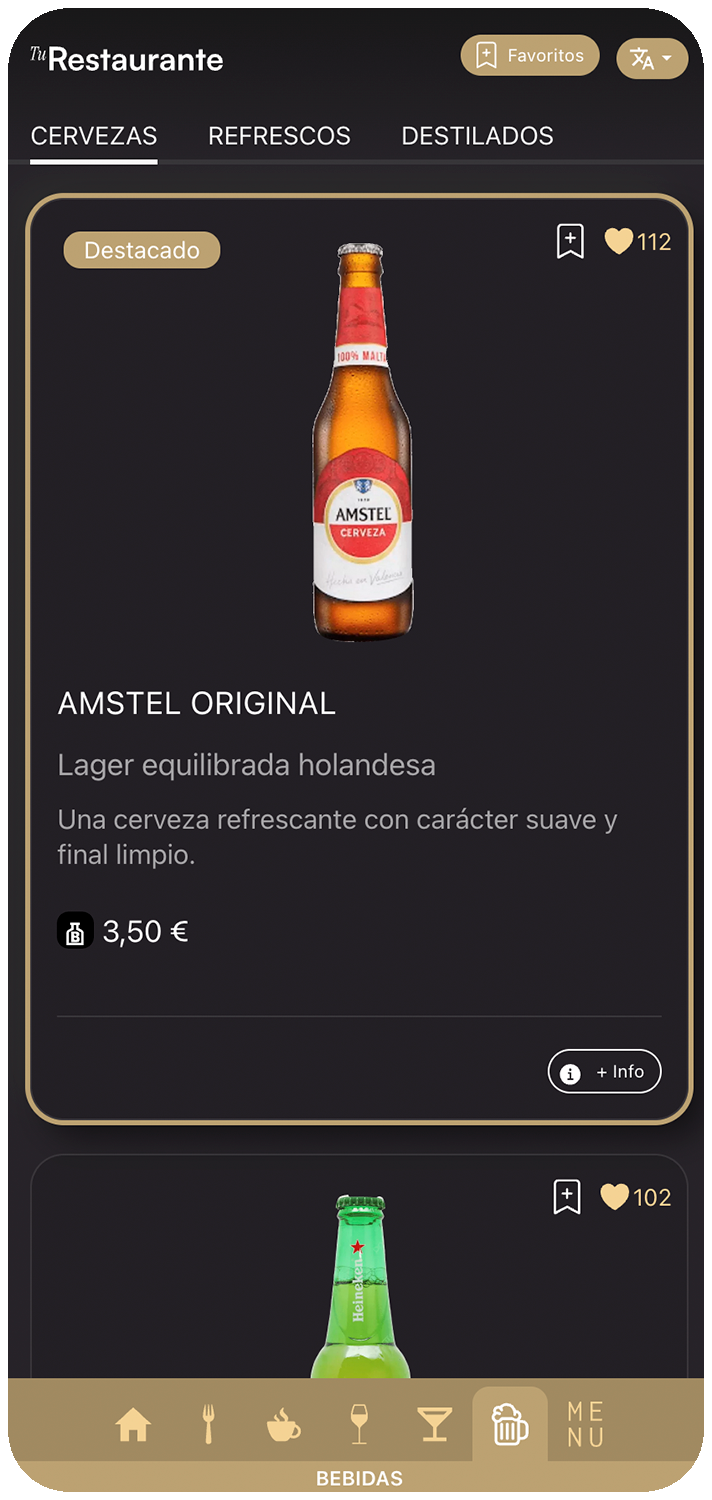Bookmark Amstel Original to favorites

click(570, 242)
